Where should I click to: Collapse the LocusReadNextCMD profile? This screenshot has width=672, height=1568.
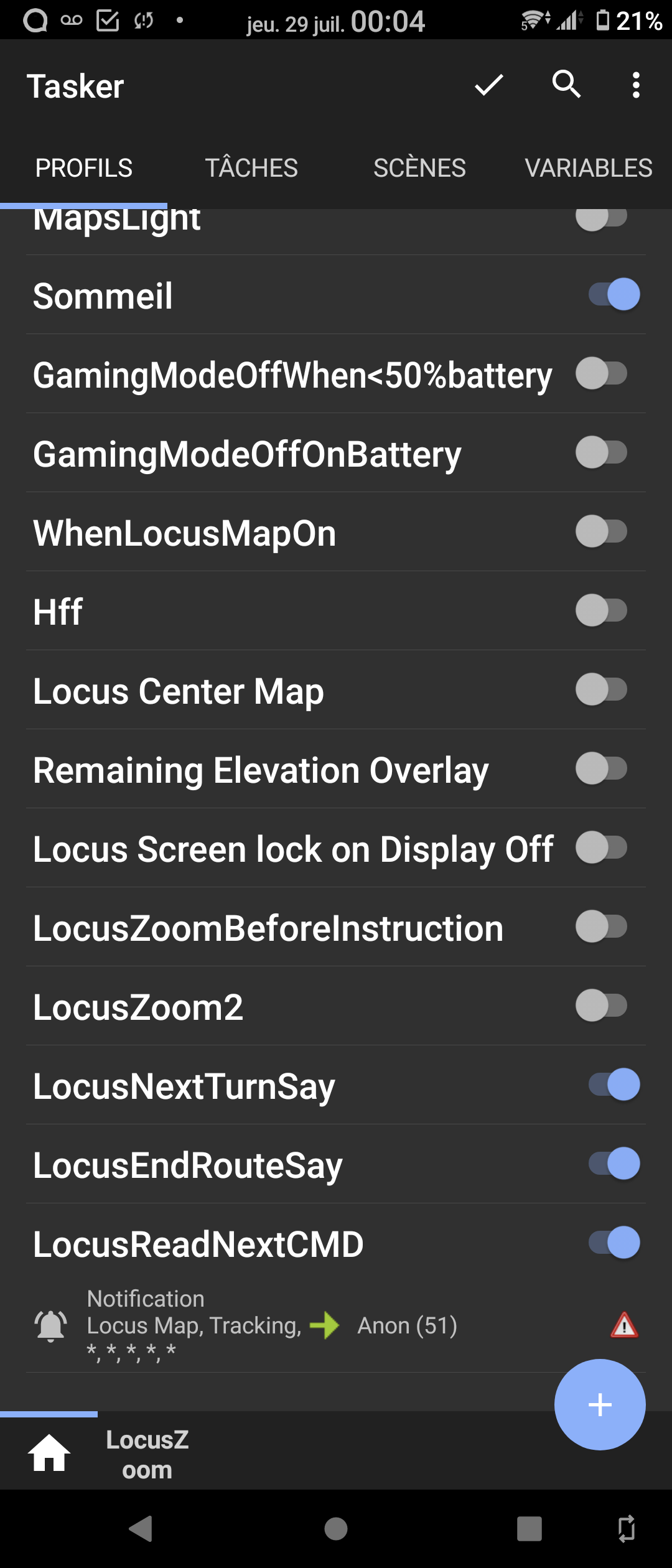pyautogui.click(x=198, y=1244)
